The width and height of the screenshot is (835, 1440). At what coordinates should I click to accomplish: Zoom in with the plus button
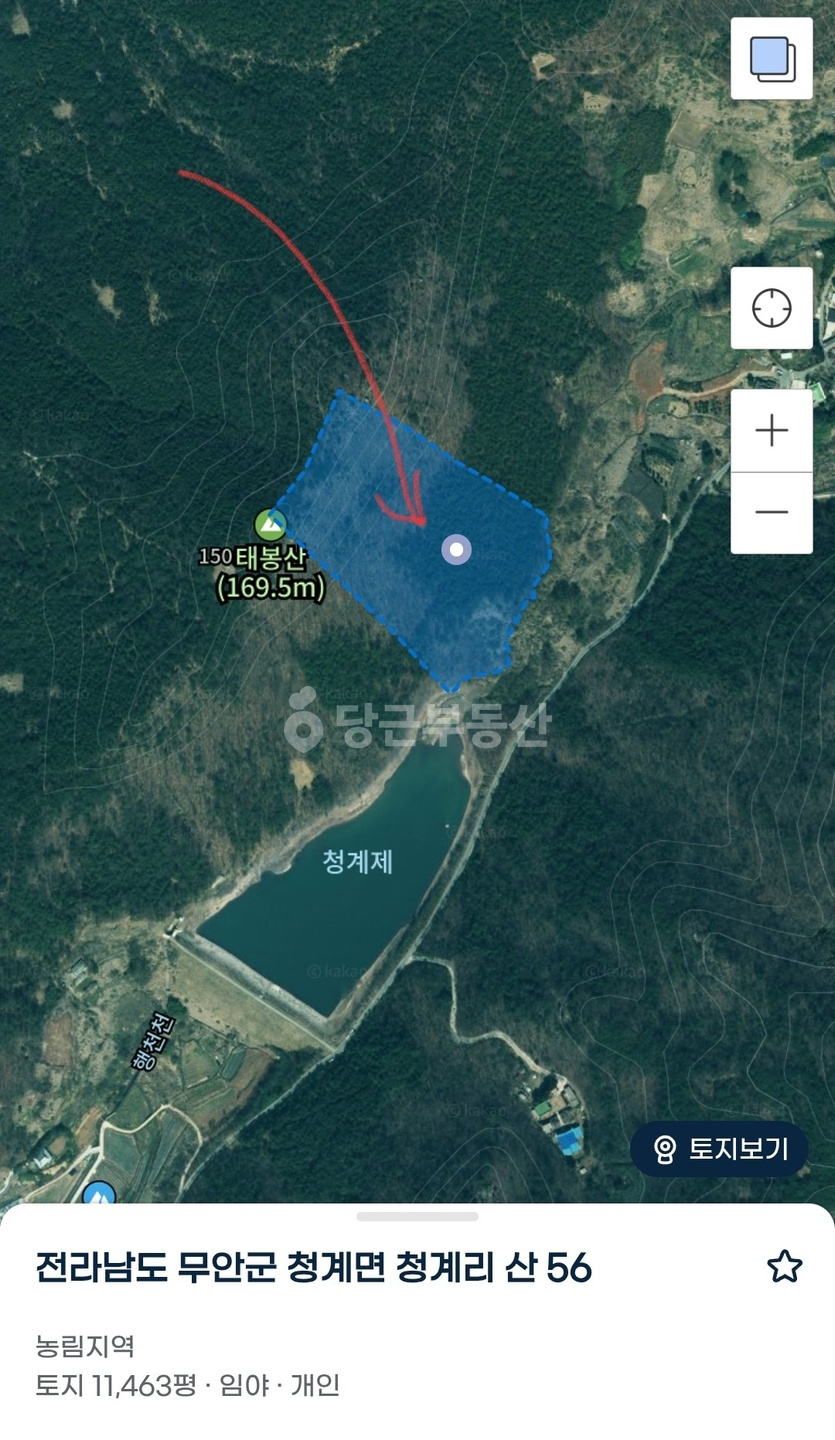click(x=771, y=431)
